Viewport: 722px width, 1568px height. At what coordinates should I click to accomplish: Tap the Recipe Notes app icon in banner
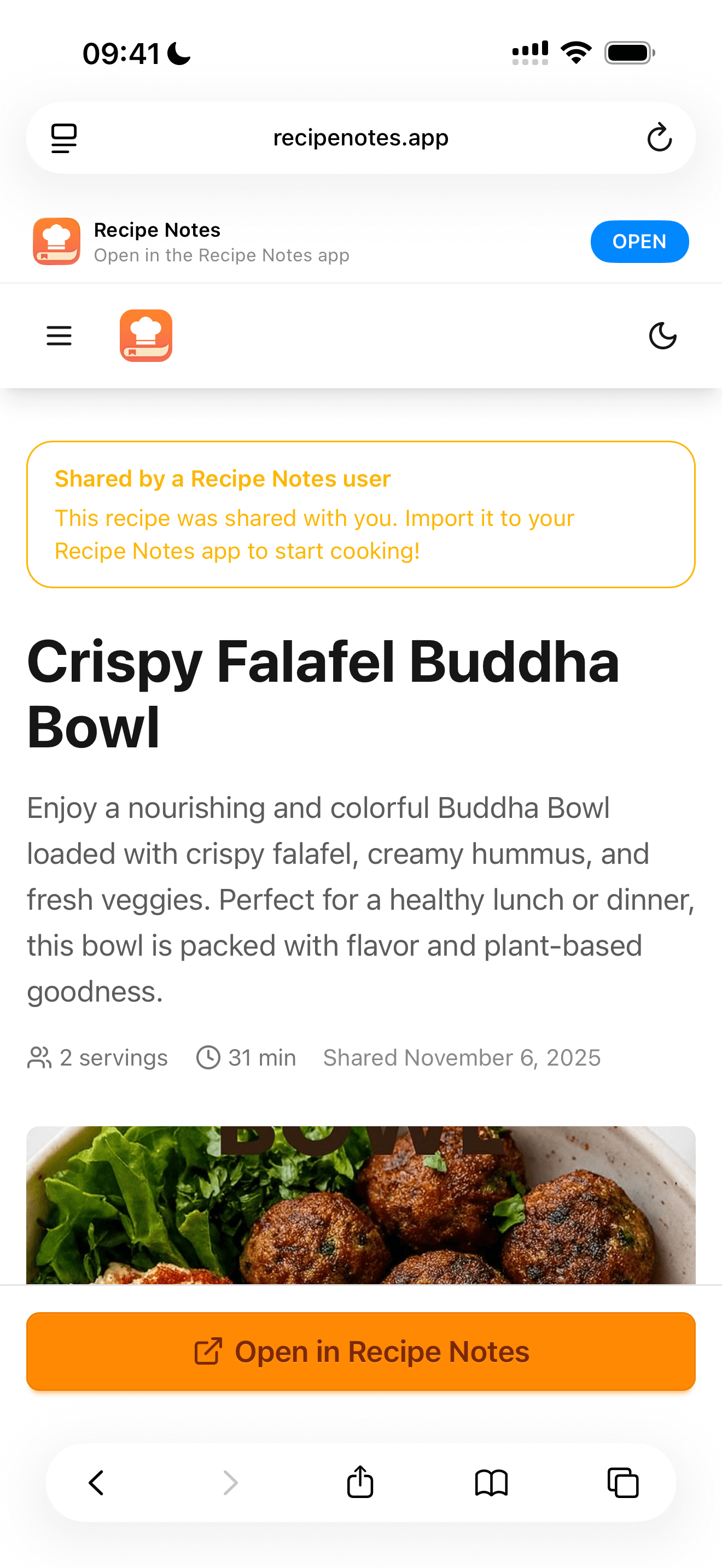pos(56,241)
